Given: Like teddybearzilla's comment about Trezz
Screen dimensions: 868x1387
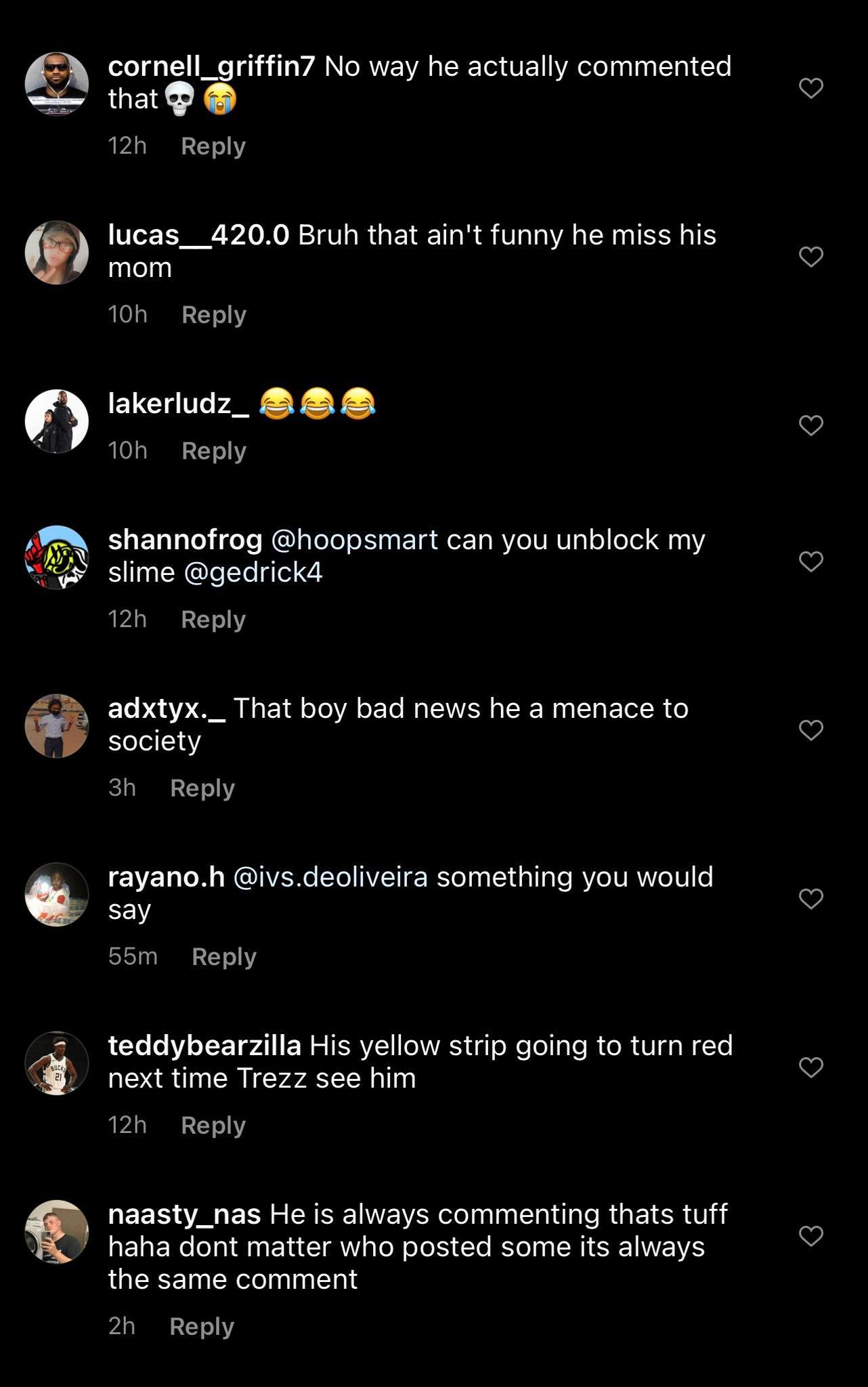Looking at the screenshot, I should [x=810, y=1067].
